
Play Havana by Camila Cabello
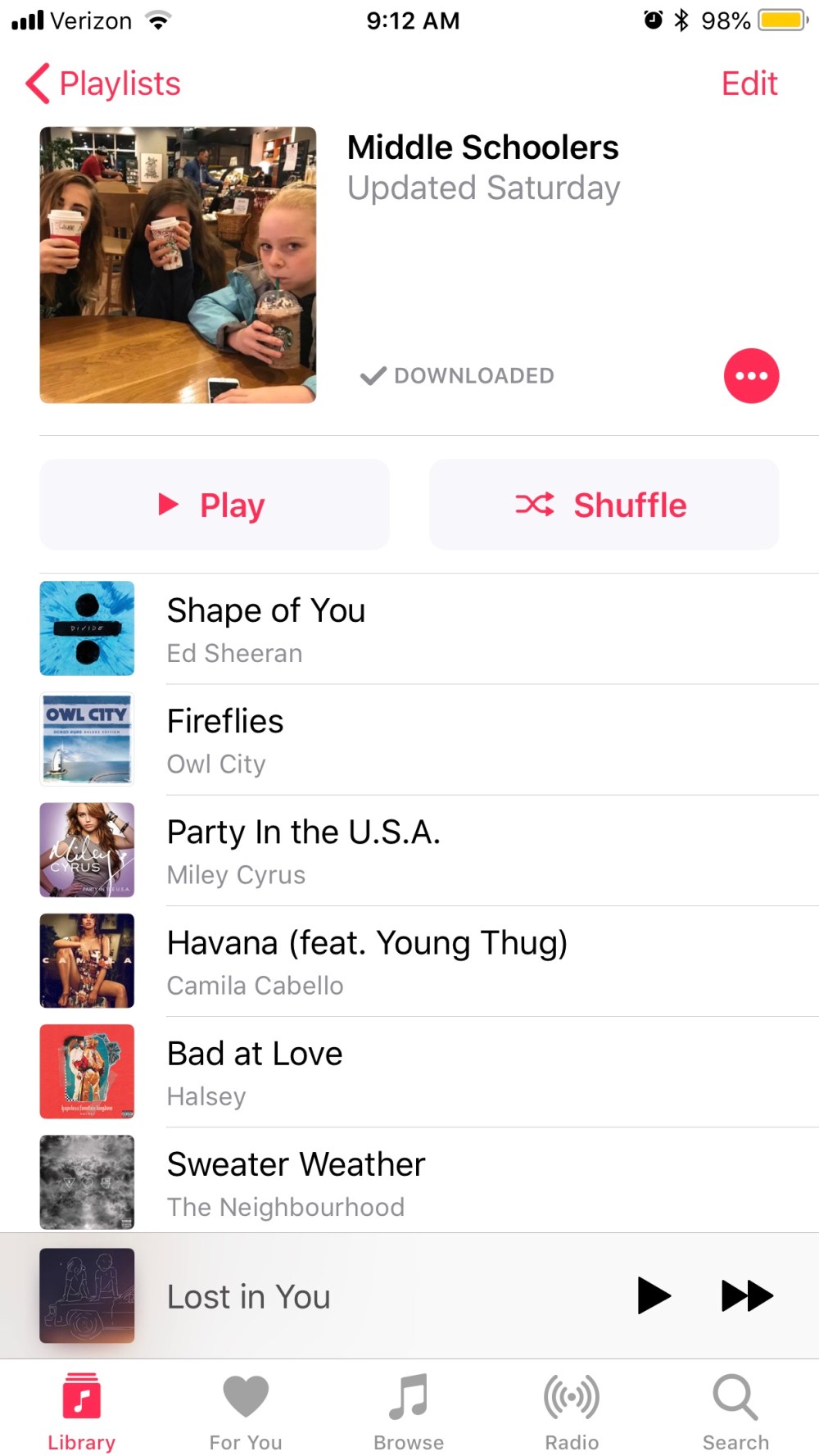click(409, 961)
